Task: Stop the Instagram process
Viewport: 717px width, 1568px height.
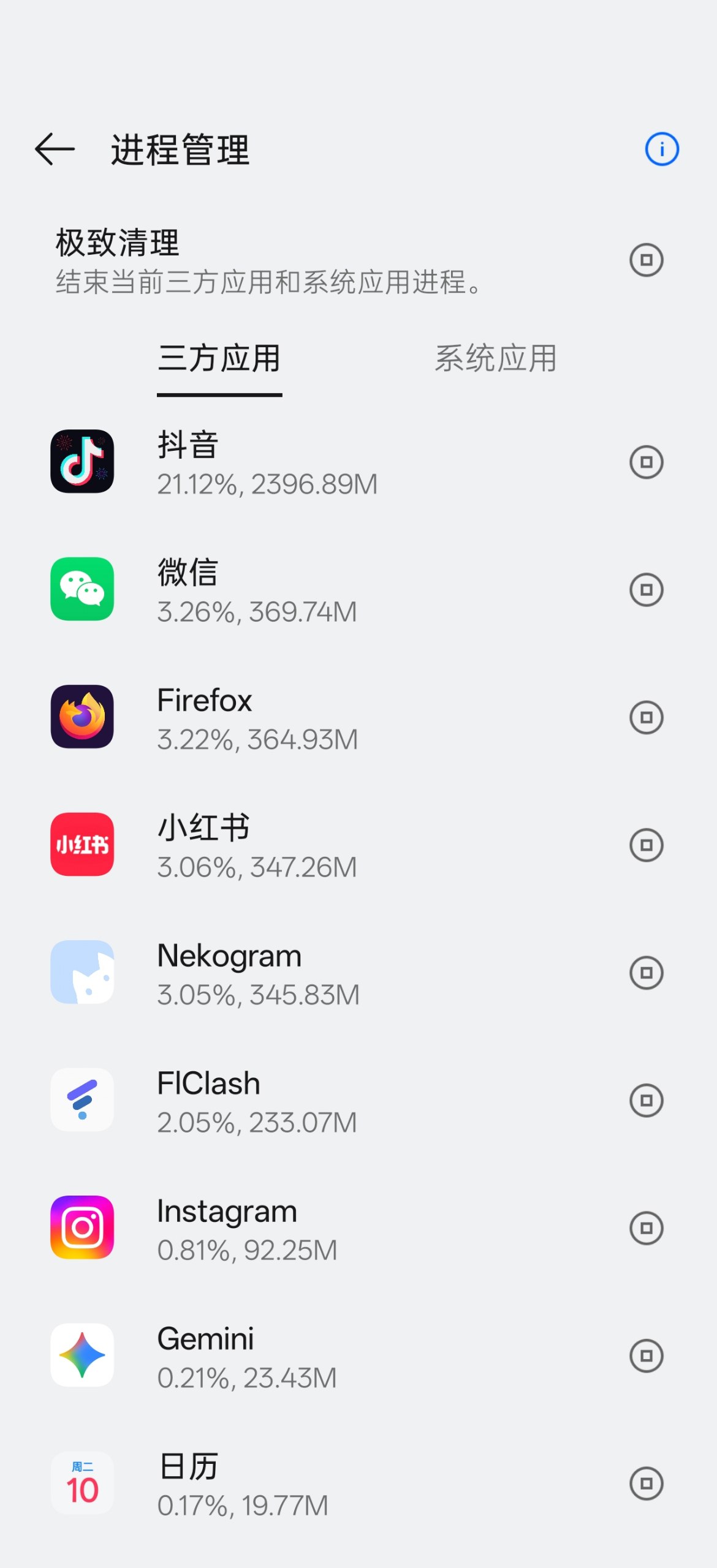Action: click(646, 1228)
